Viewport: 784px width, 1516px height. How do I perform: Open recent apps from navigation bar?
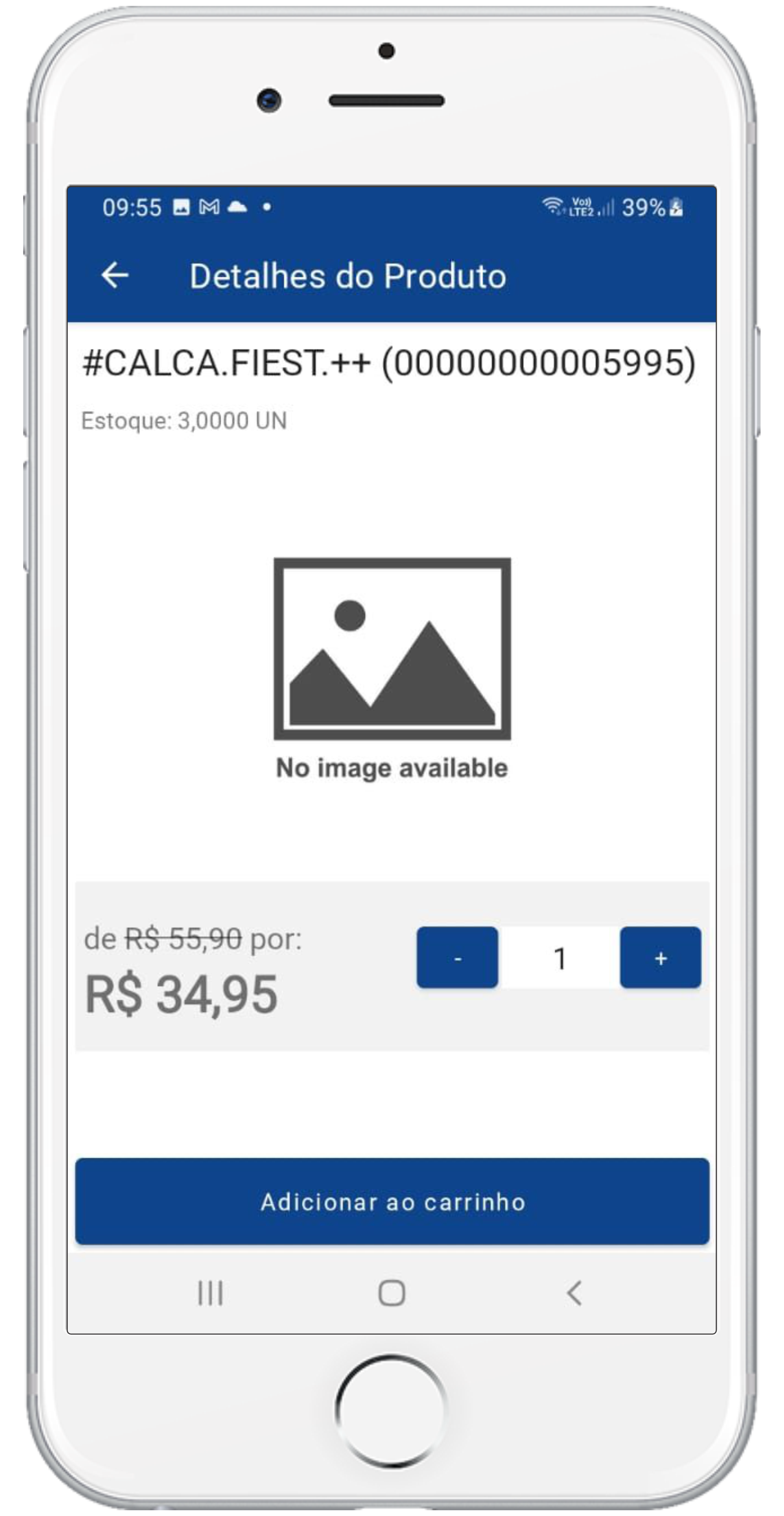210,1293
